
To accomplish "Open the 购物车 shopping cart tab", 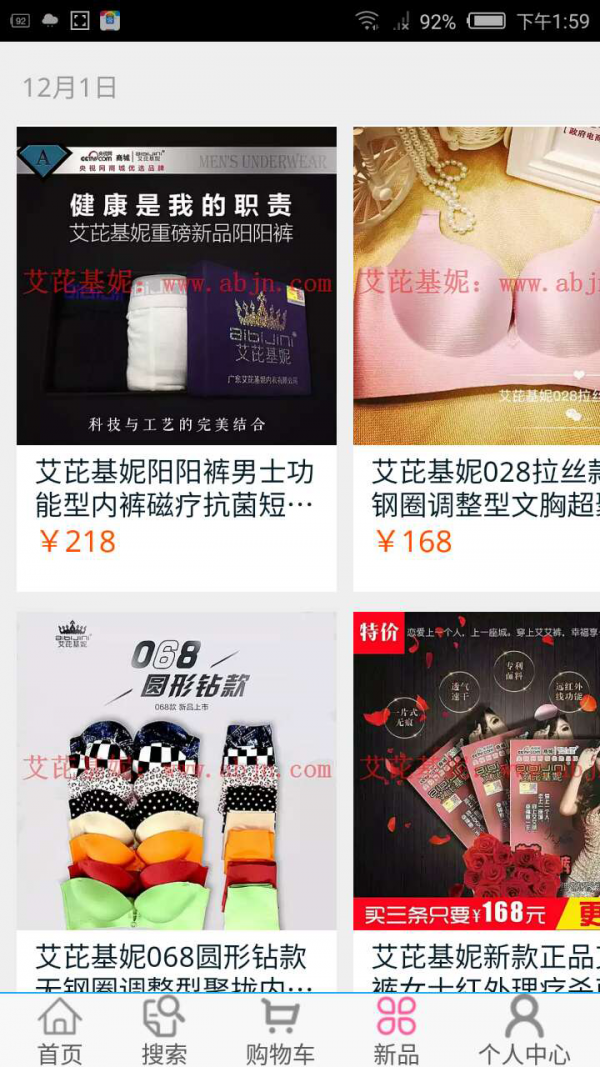I will click(x=280, y=1030).
